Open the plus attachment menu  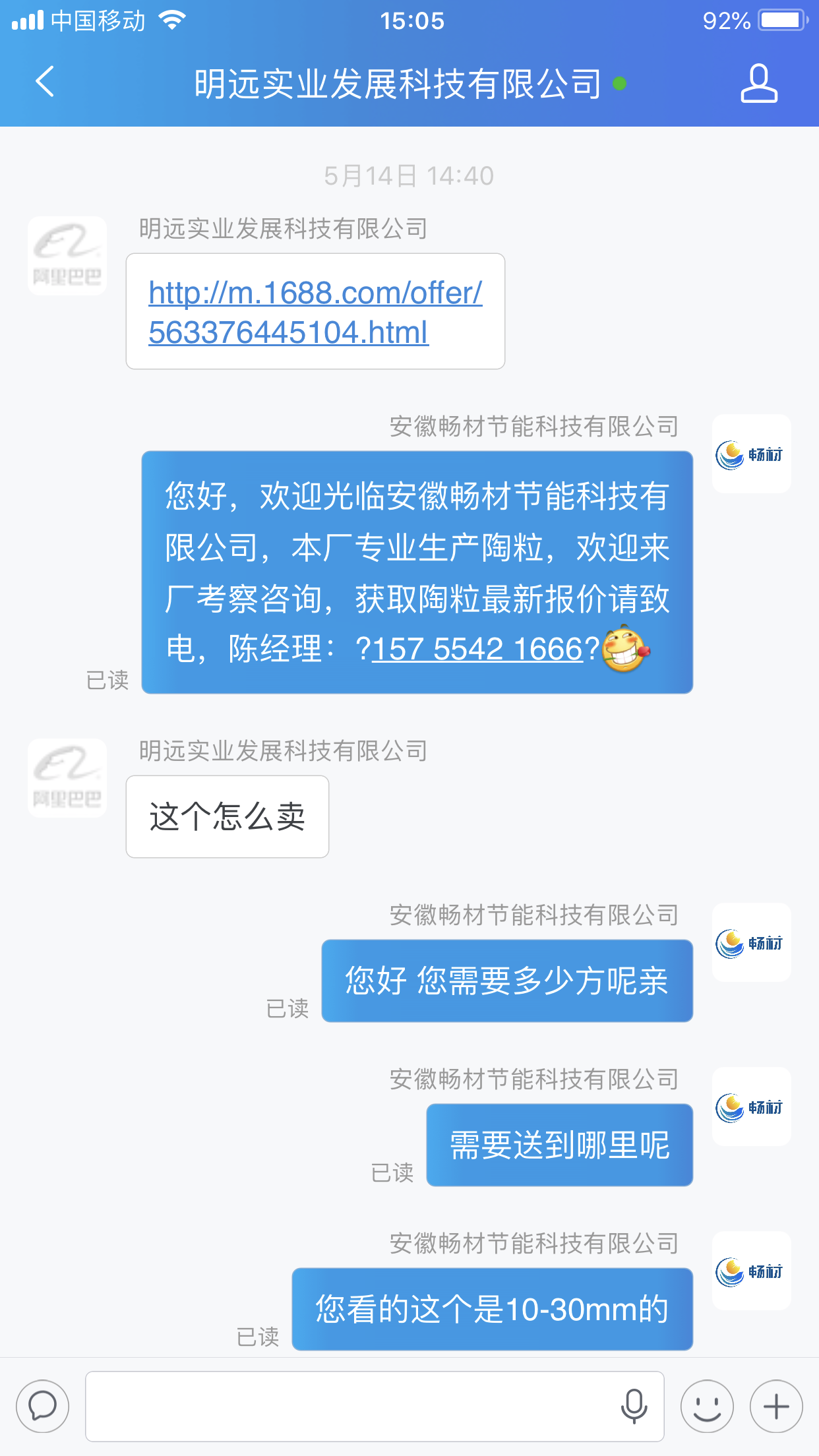776,1406
